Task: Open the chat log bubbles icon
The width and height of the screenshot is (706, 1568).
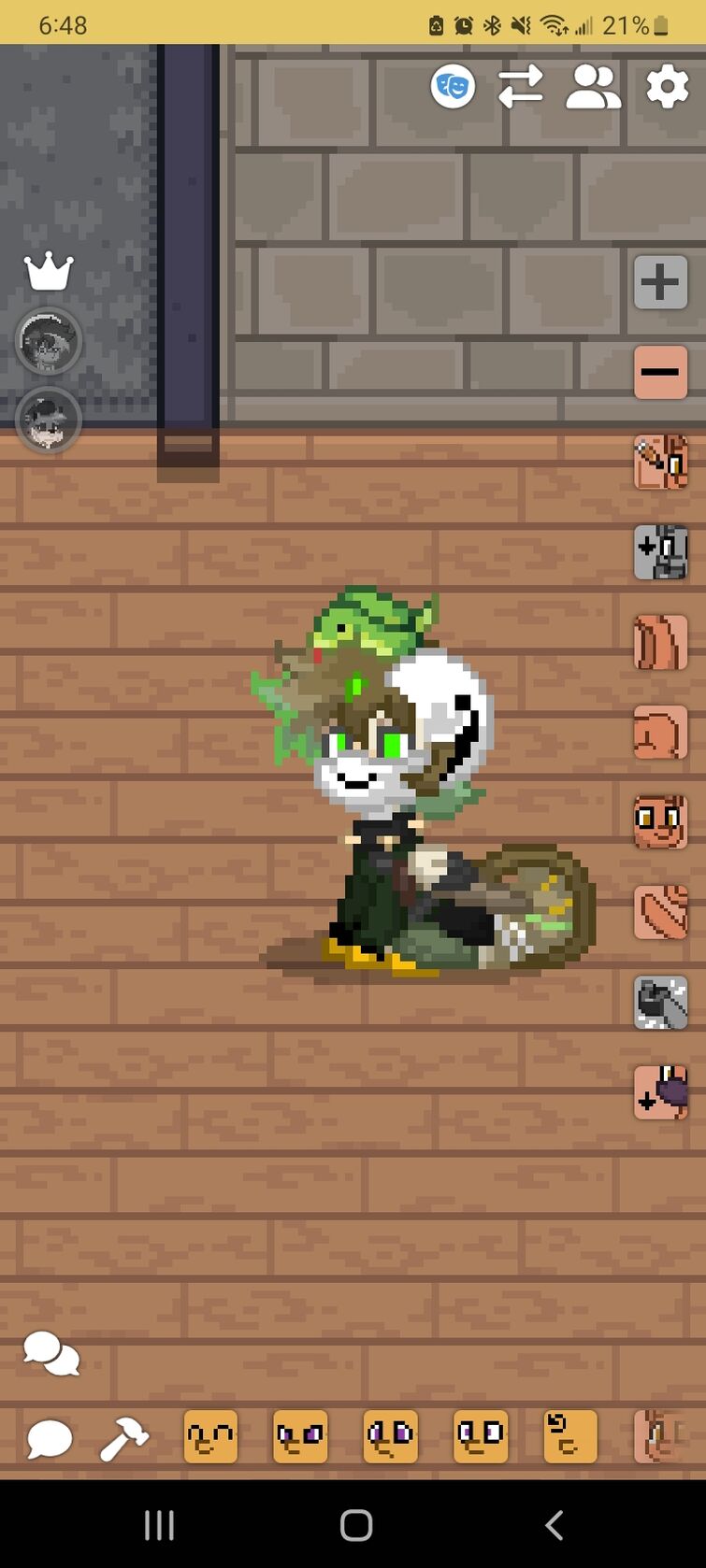Action: (x=50, y=1353)
